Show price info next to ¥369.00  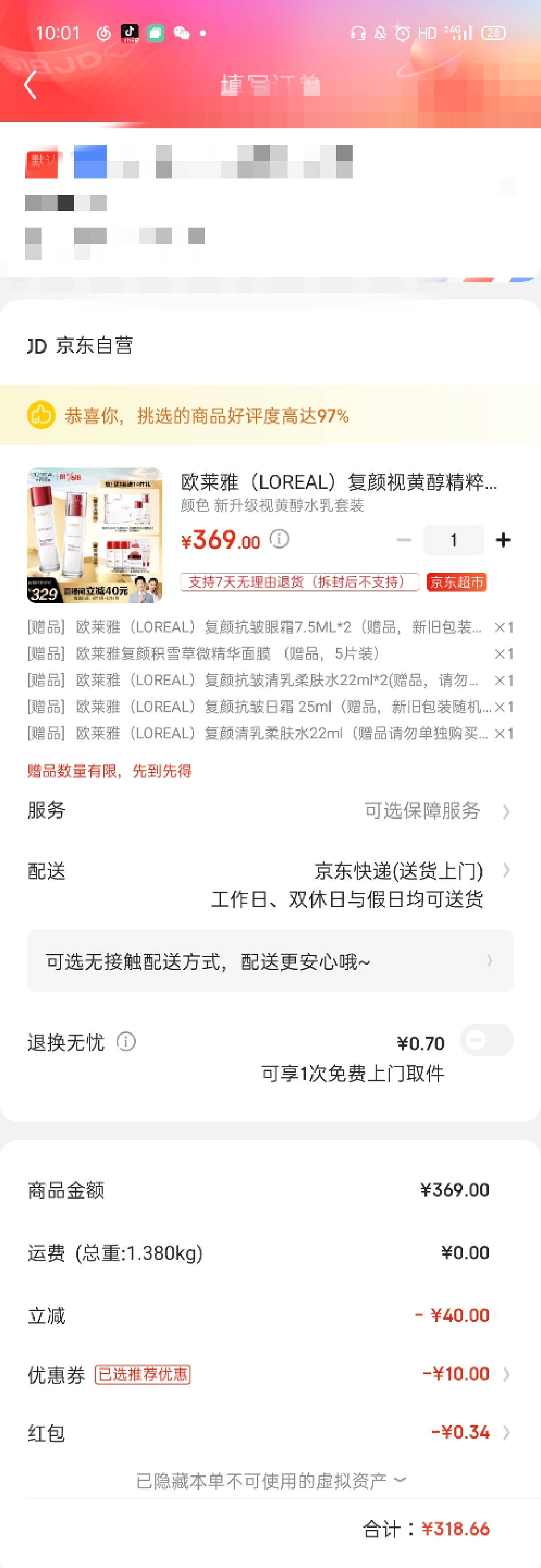pos(280,539)
